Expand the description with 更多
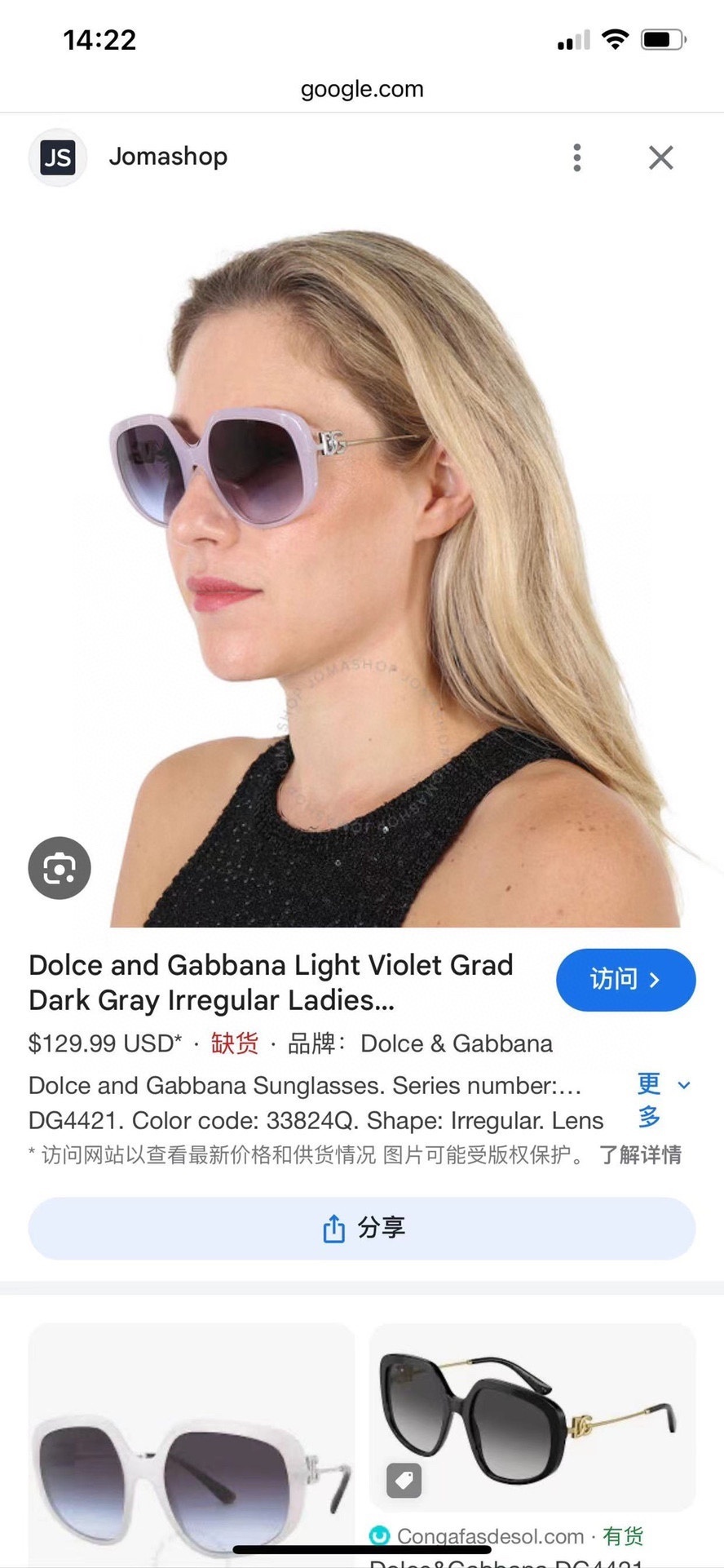 pyautogui.click(x=662, y=1101)
